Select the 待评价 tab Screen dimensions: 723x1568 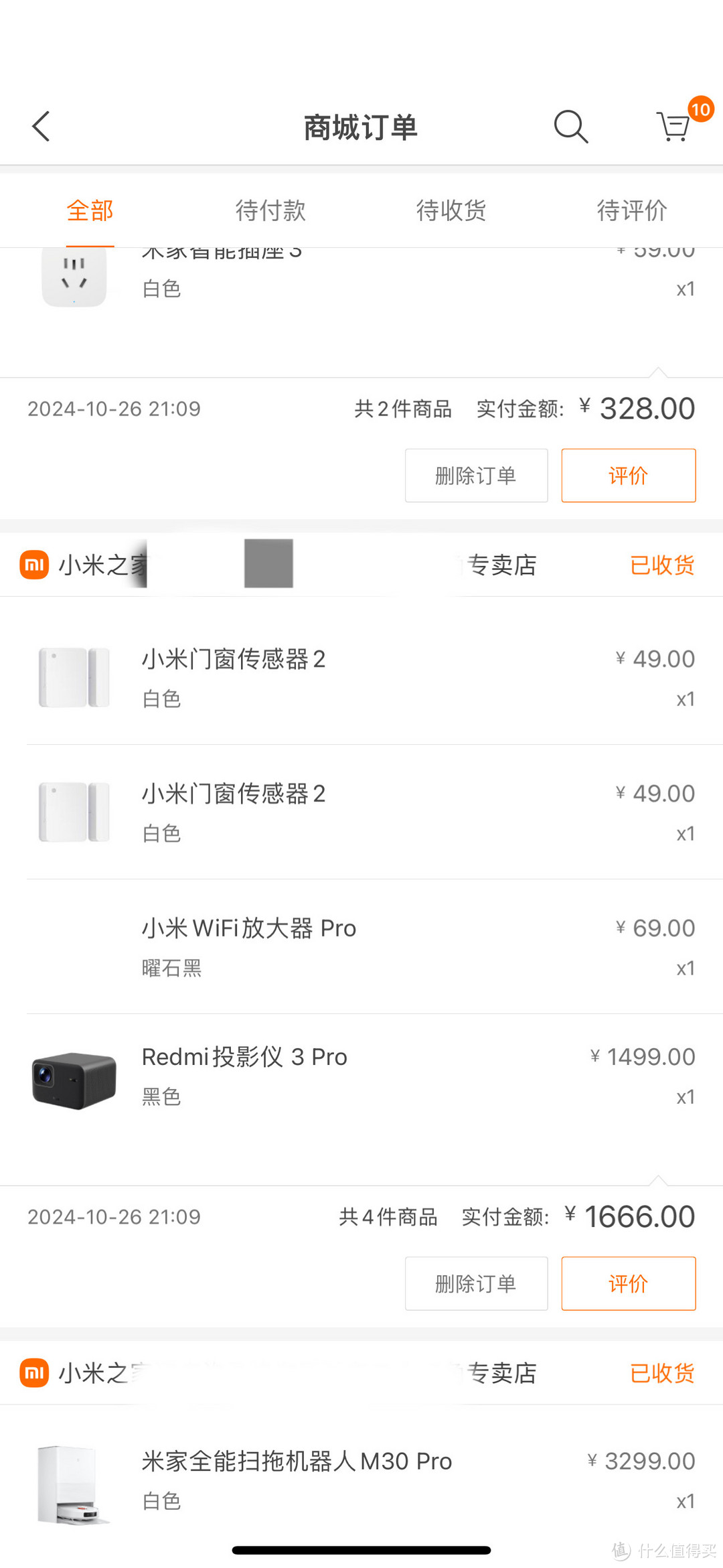[631, 210]
